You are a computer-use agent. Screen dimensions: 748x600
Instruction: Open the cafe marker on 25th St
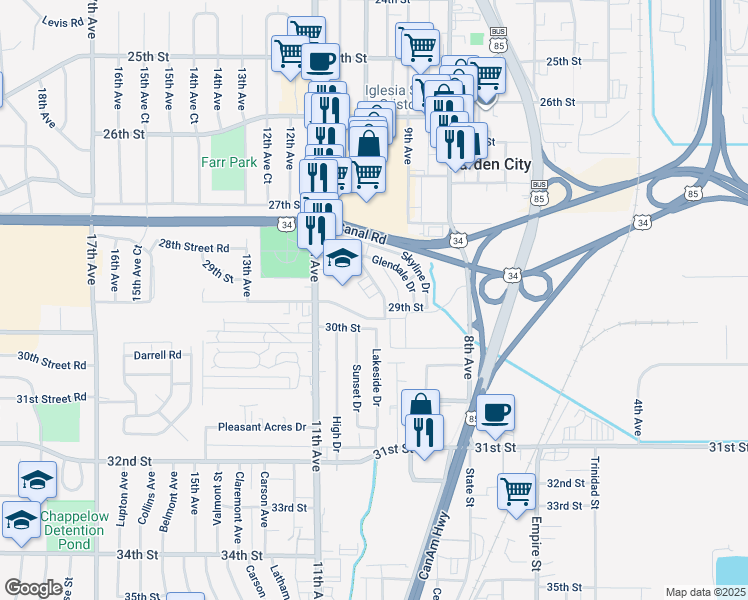point(321,62)
